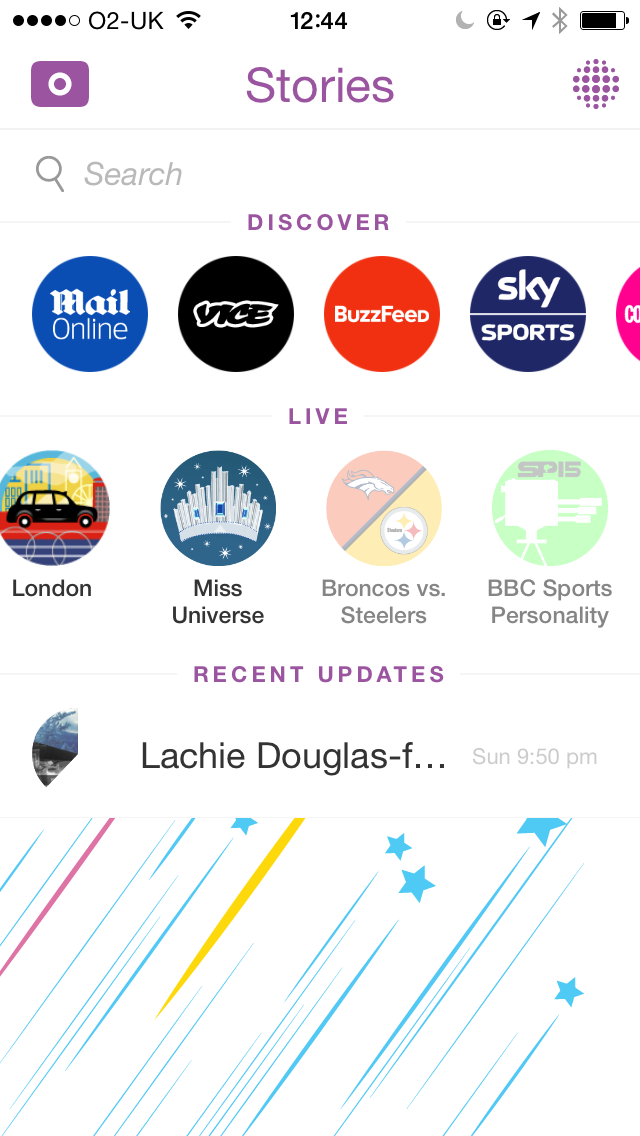
Task: Open the Discover dotted-circle icon
Action: [595, 85]
